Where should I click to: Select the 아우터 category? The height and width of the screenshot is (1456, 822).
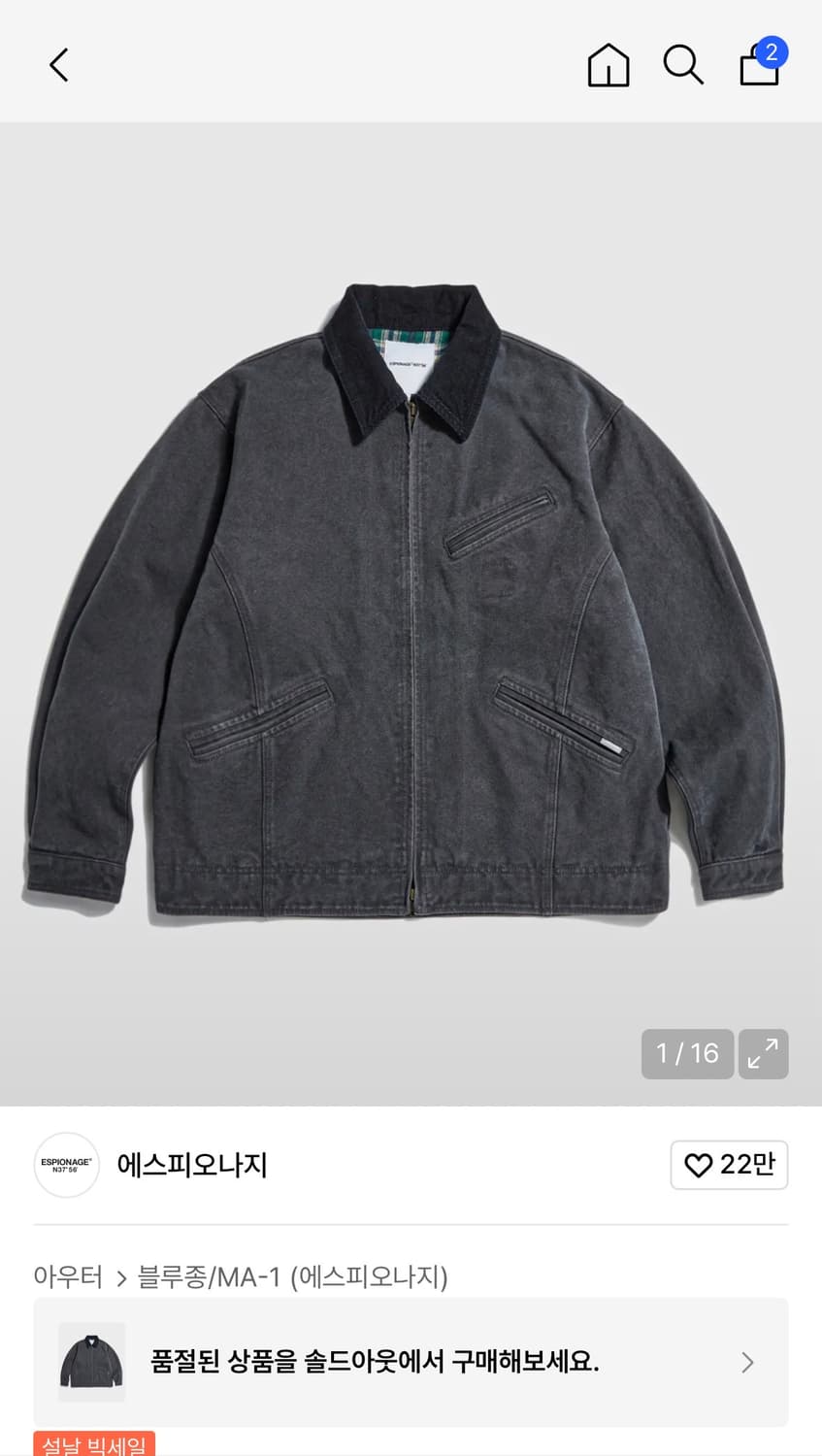[68, 1278]
